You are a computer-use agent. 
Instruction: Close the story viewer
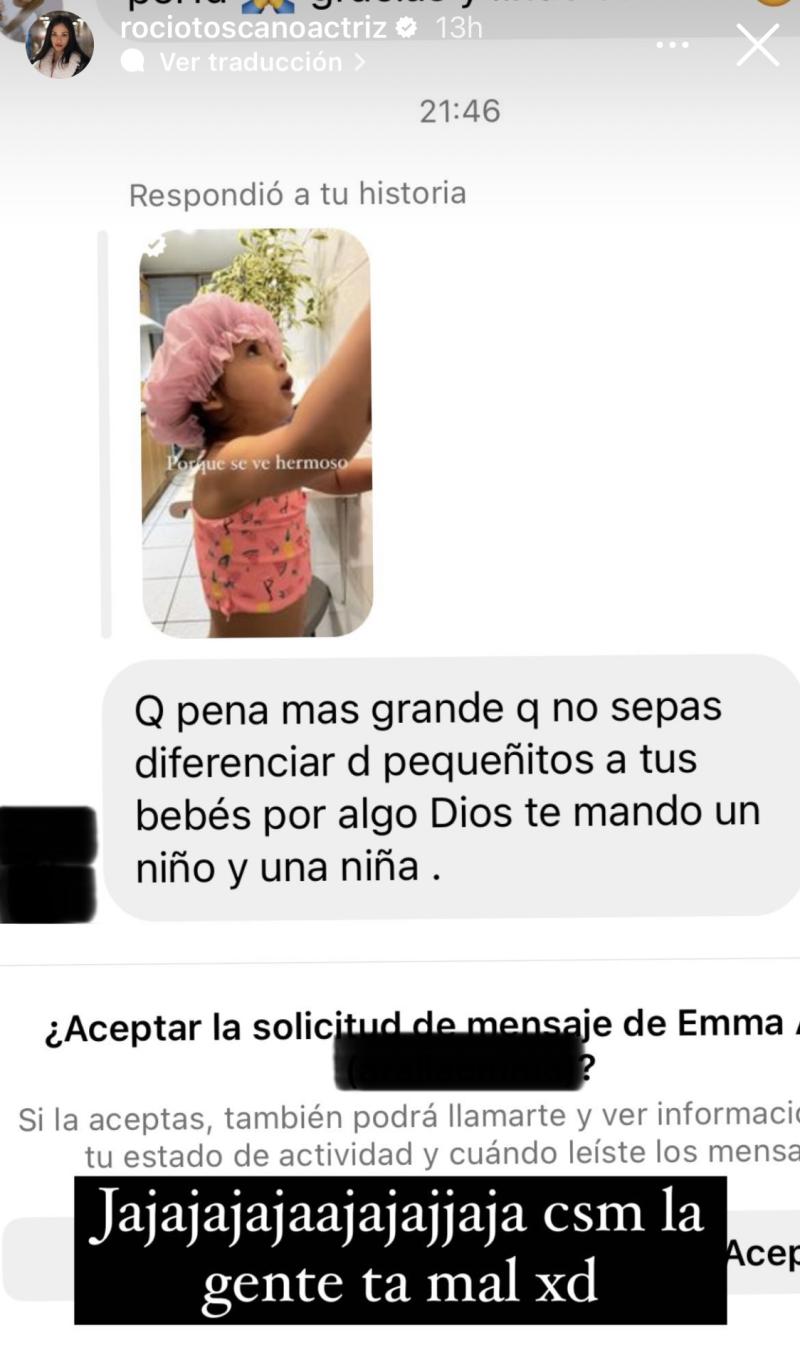(x=757, y=45)
